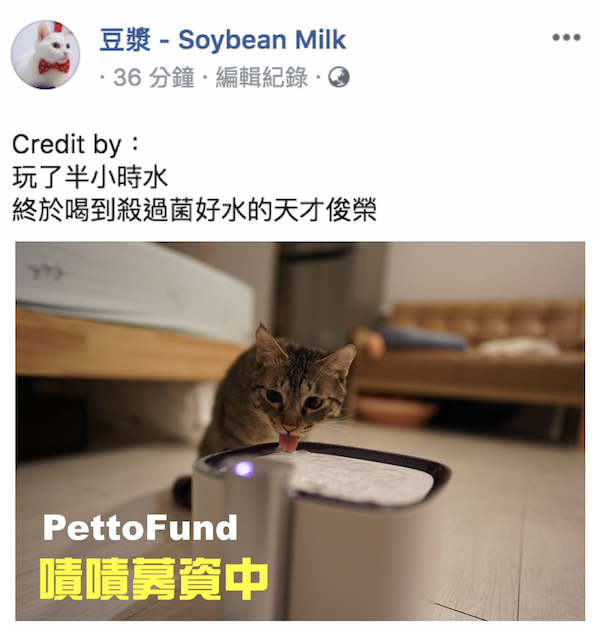Open the cat drinking fountain photo
Screen dimensions: 600x636
[300, 430]
